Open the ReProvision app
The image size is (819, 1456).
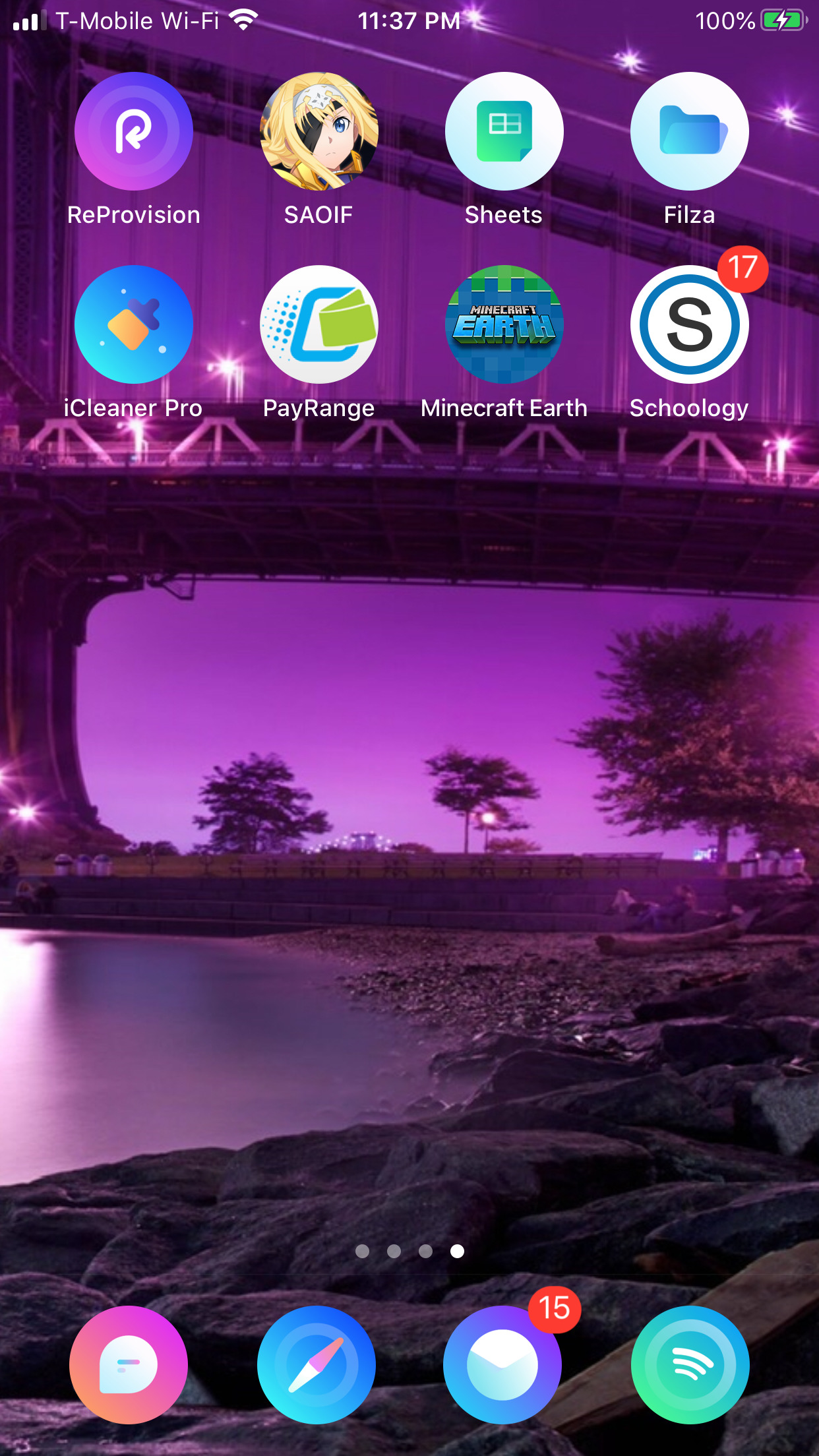pos(133,131)
